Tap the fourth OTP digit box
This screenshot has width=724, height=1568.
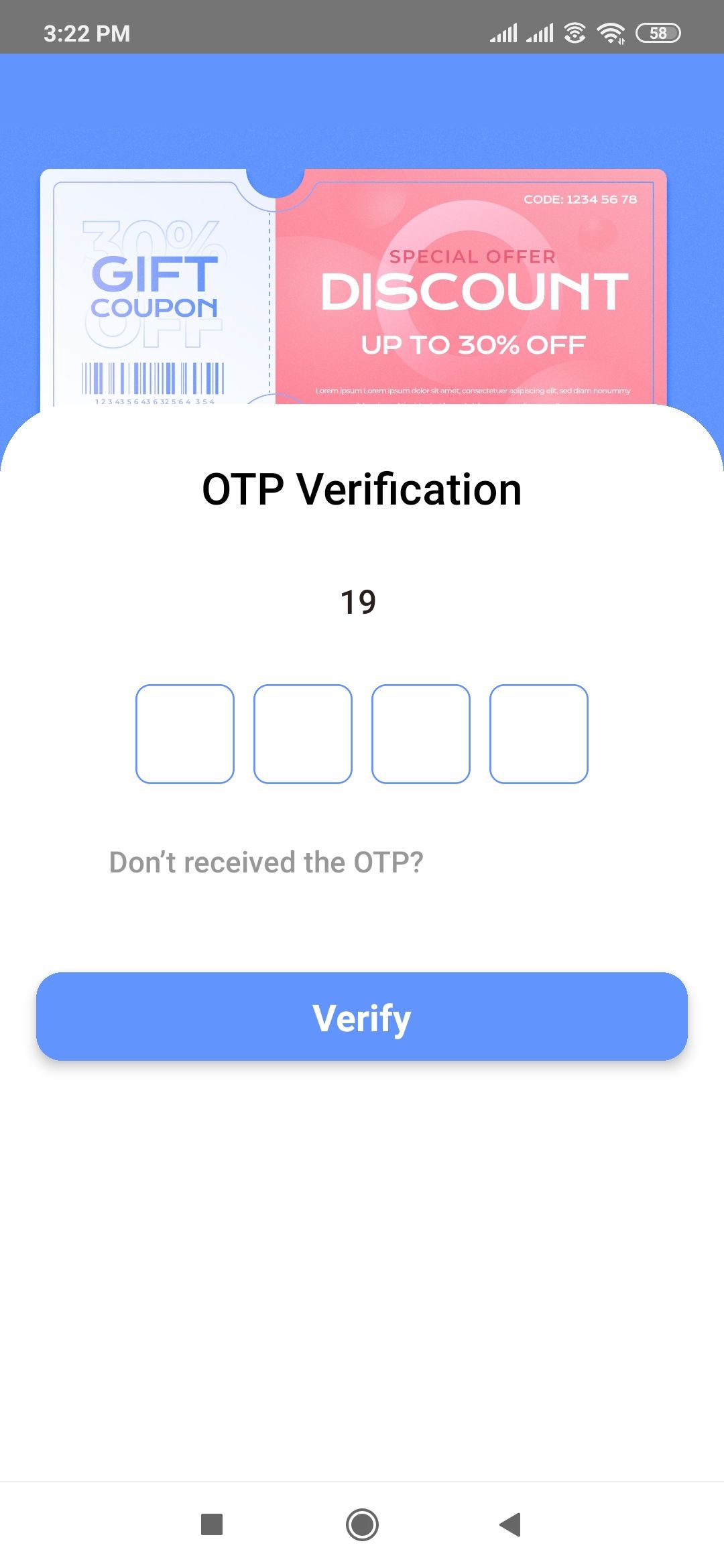(539, 734)
